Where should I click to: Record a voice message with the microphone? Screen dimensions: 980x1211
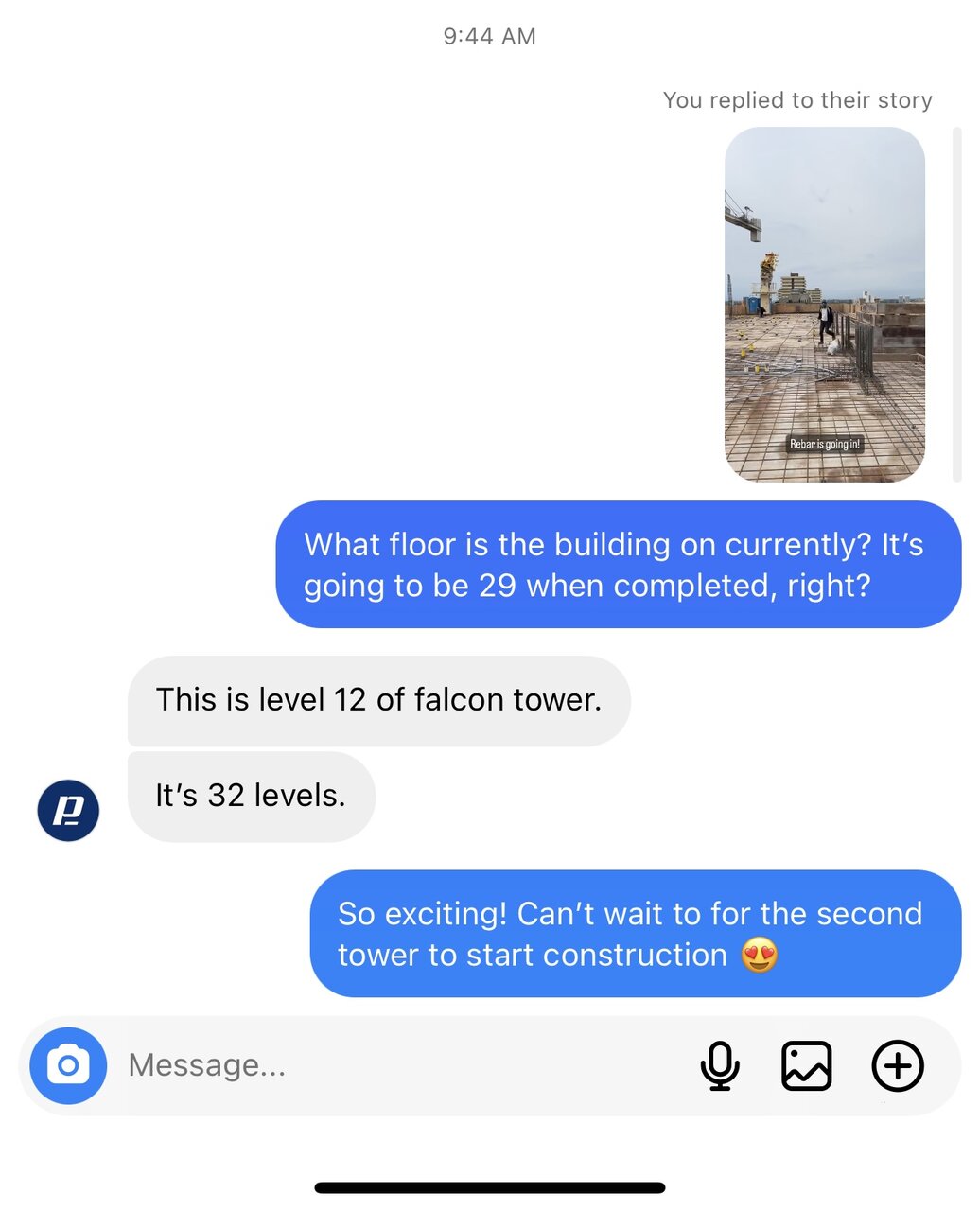[720, 1065]
